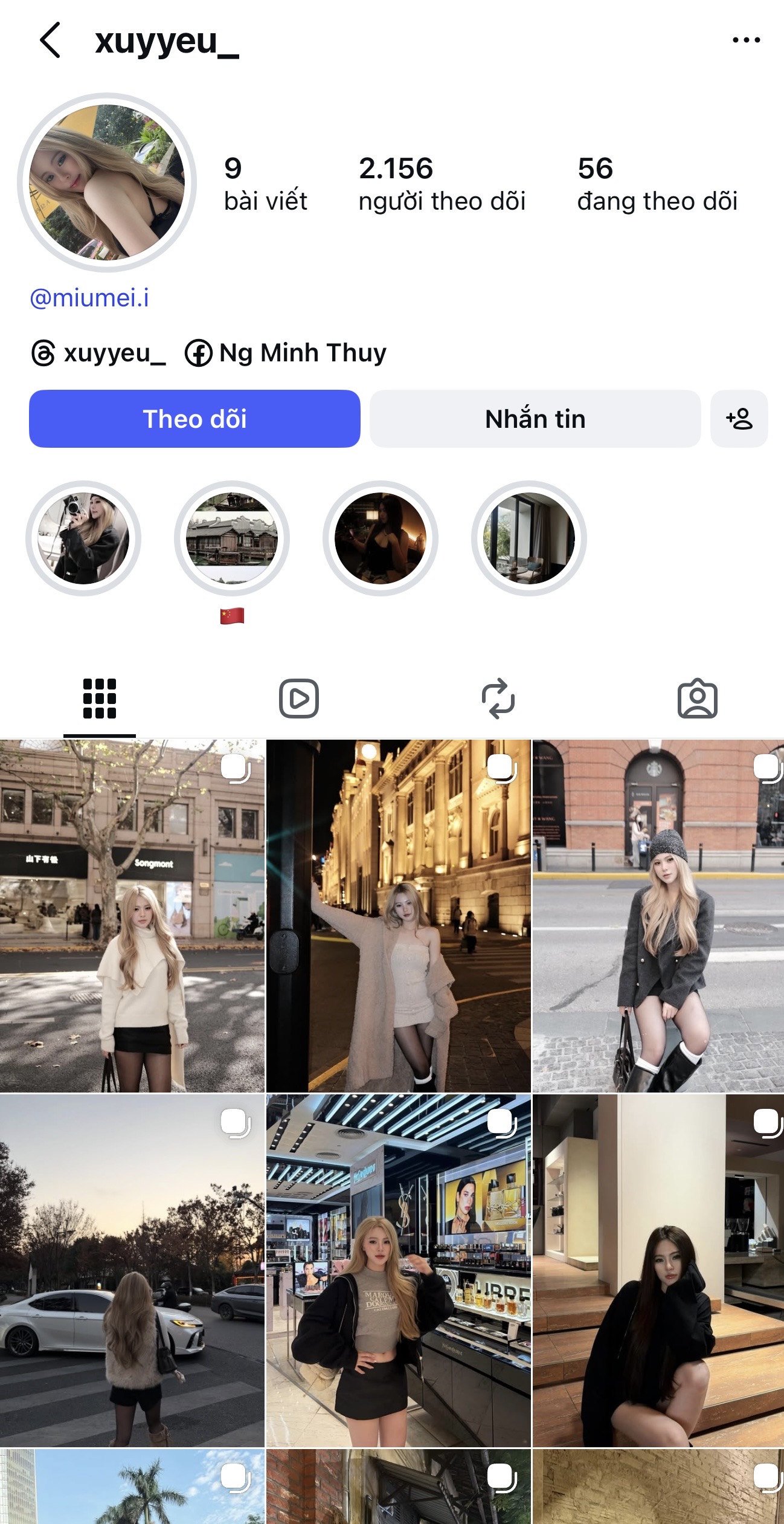This screenshot has height=1524, width=784.
Task: Open the three-dot overflow menu
Action: coord(746,40)
